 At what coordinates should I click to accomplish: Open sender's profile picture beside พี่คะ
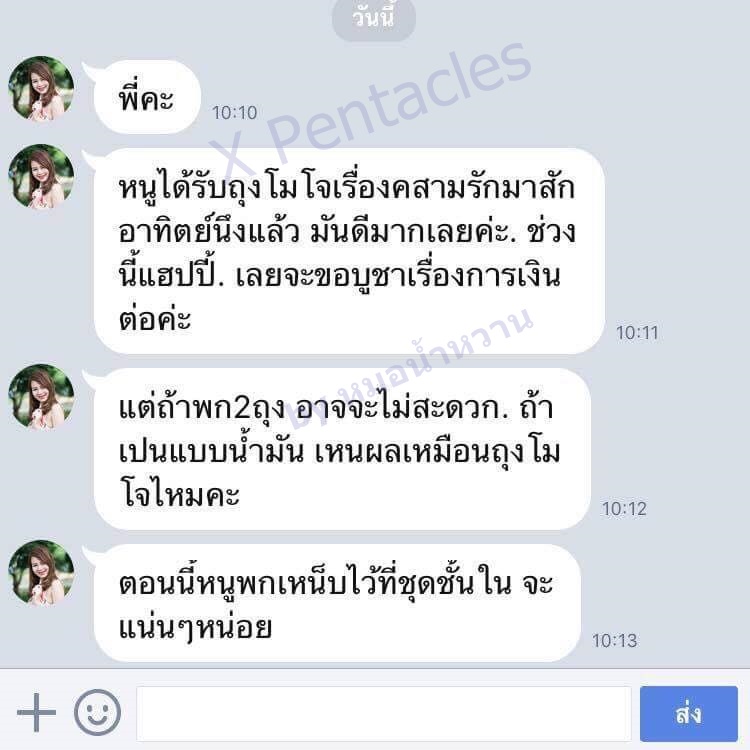click(x=42, y=89)
